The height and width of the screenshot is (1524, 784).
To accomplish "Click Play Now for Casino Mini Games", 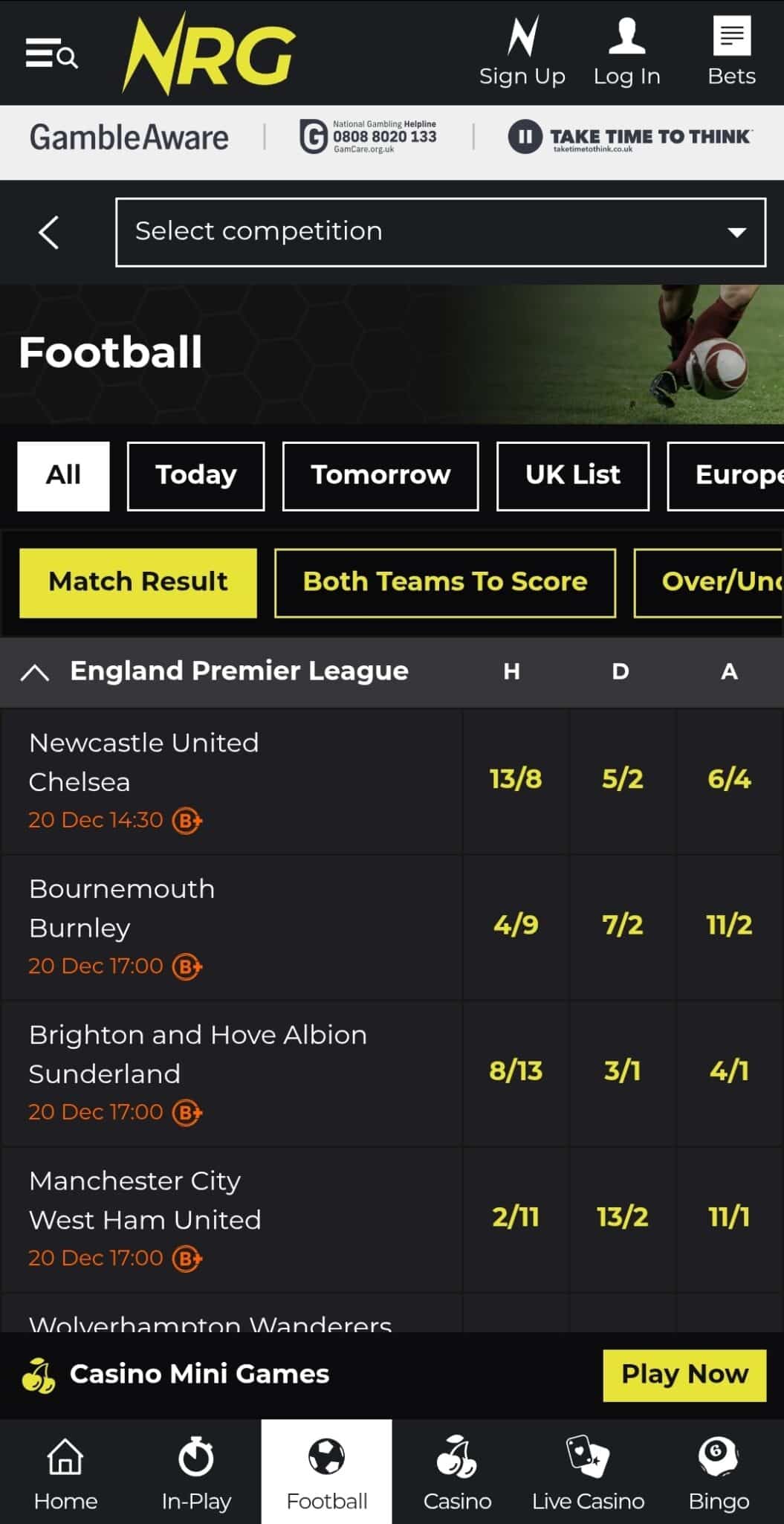I will [x=684, y=1374].
